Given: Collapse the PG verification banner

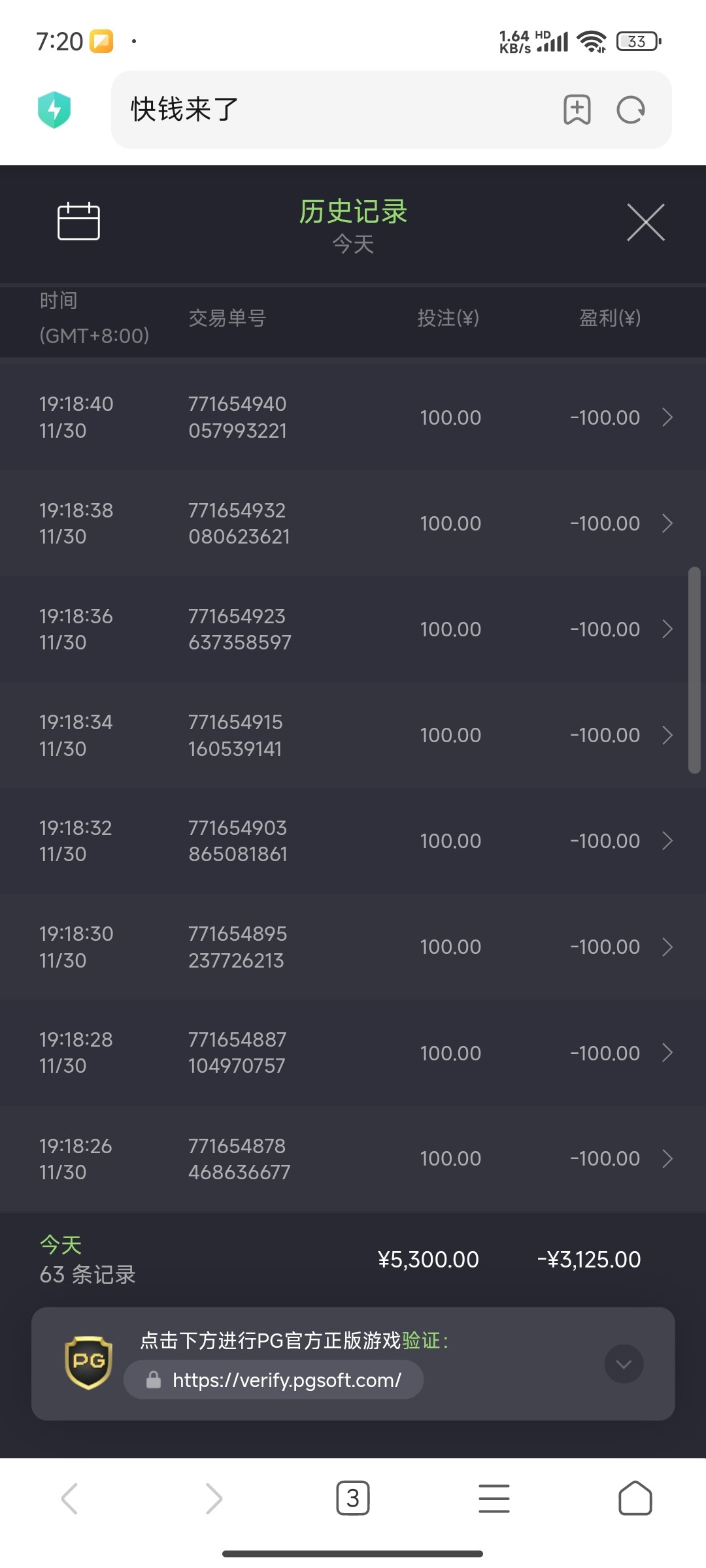Looking at the screenshot, I should [624, 1364].
